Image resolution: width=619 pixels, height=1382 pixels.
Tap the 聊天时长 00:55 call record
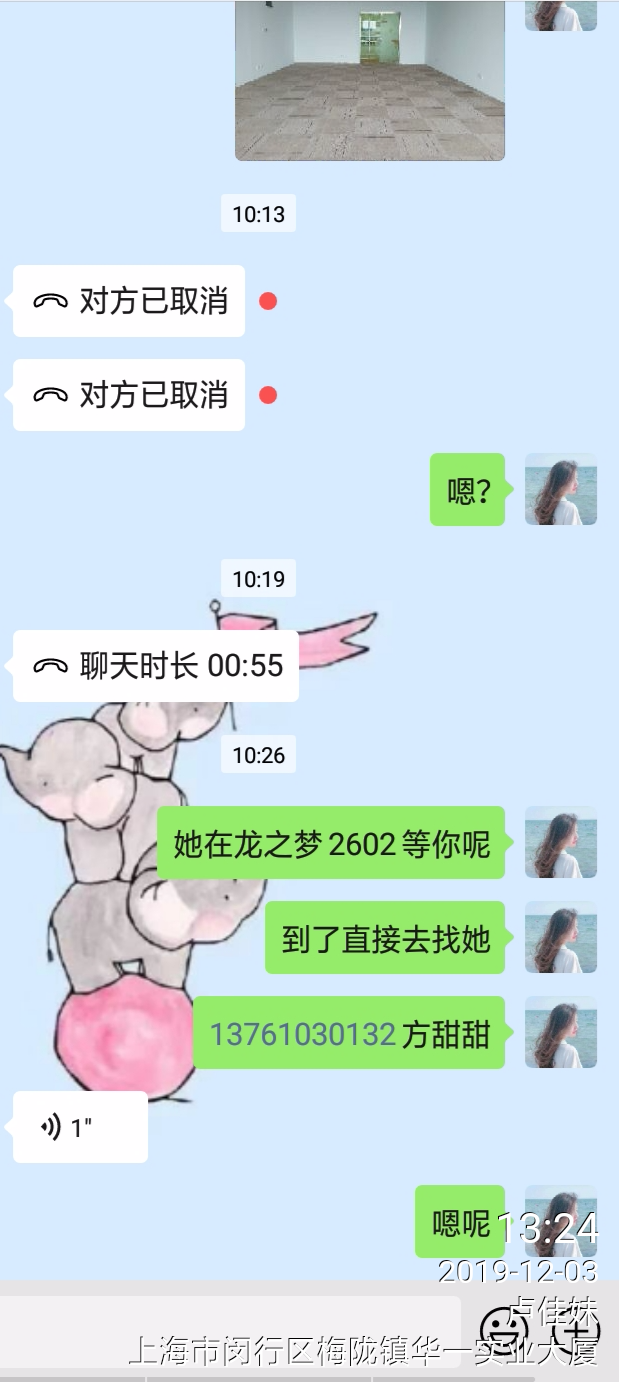click(x=156, y=666)
